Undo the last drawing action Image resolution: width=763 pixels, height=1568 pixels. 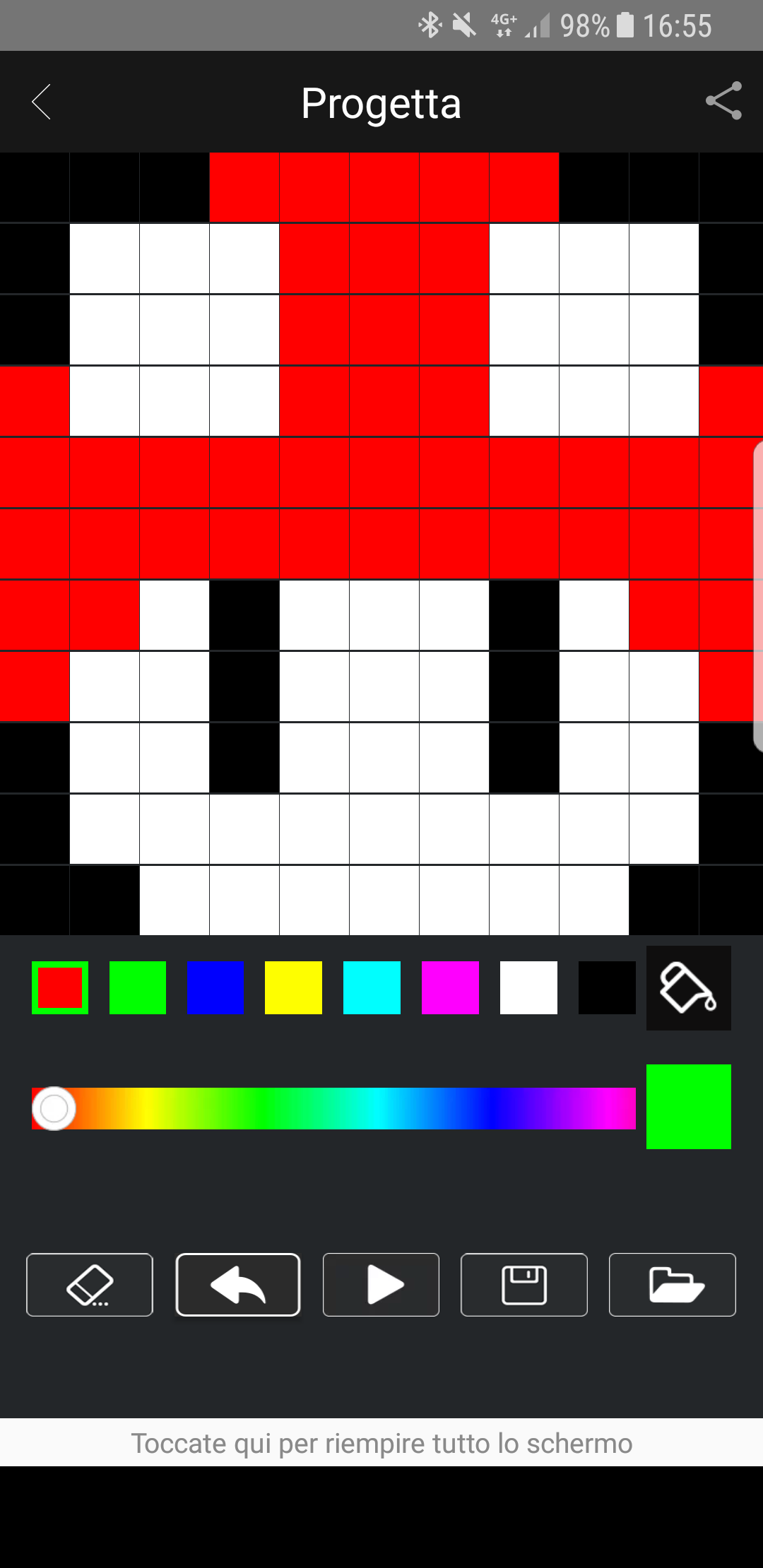238,1285
